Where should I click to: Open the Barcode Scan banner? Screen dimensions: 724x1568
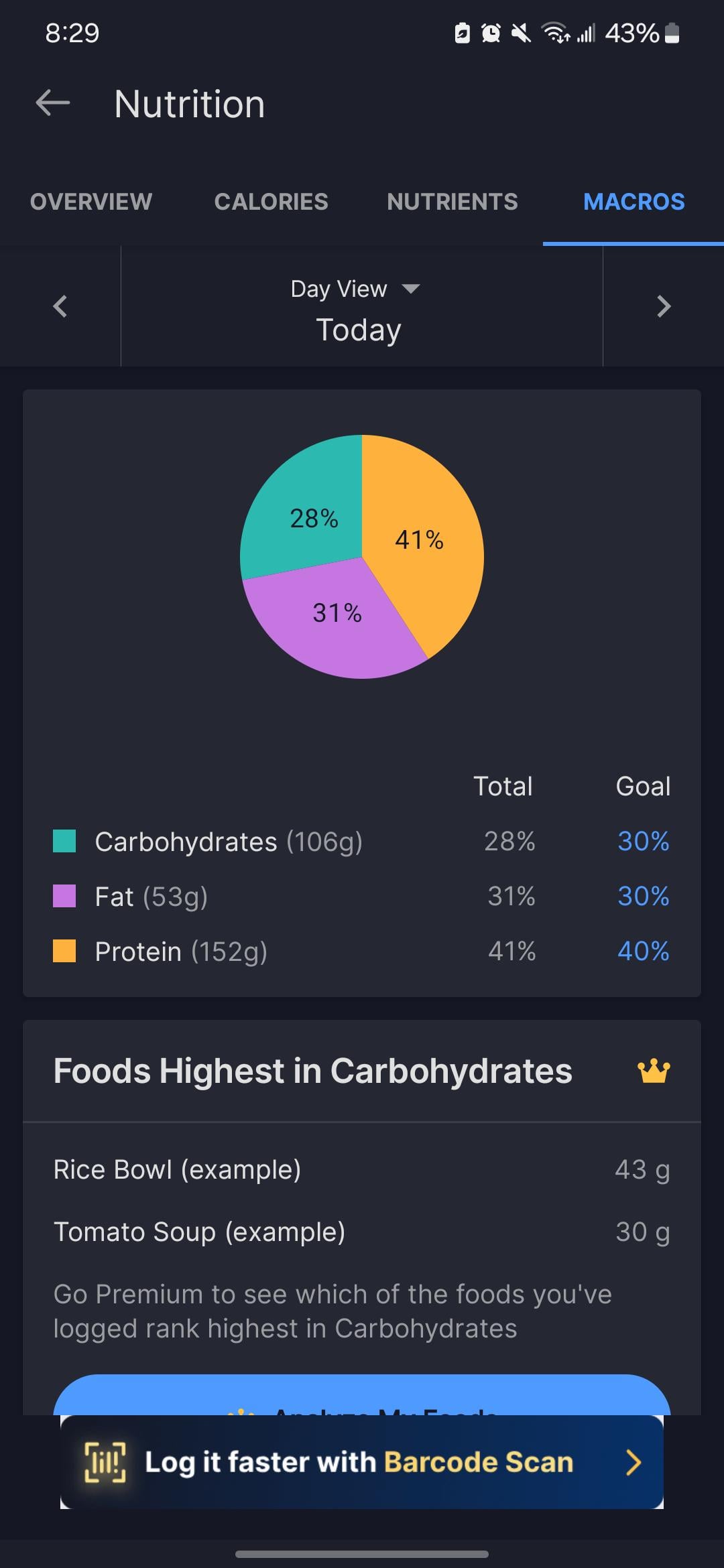pos(362,1462)
